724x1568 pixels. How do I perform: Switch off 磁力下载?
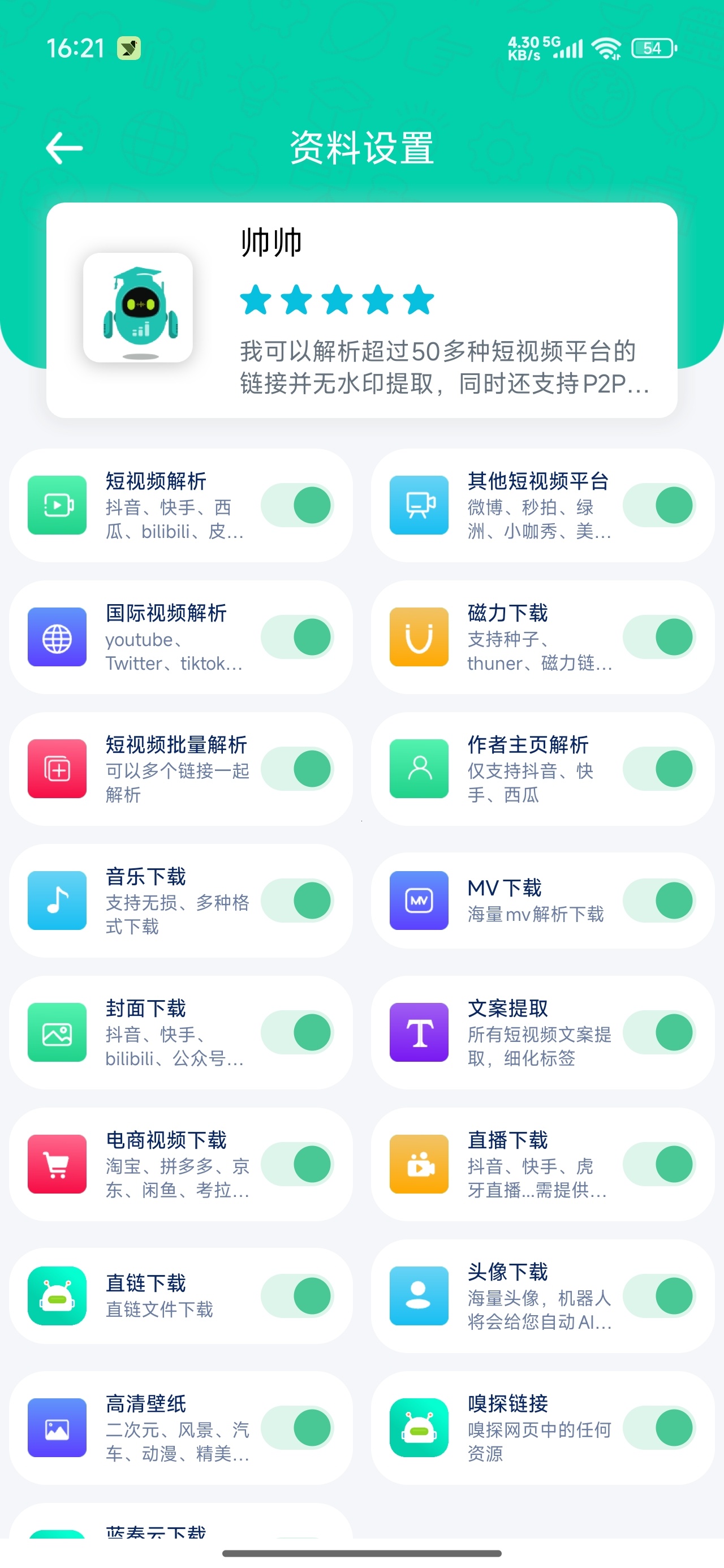click(x=660, y=637)
